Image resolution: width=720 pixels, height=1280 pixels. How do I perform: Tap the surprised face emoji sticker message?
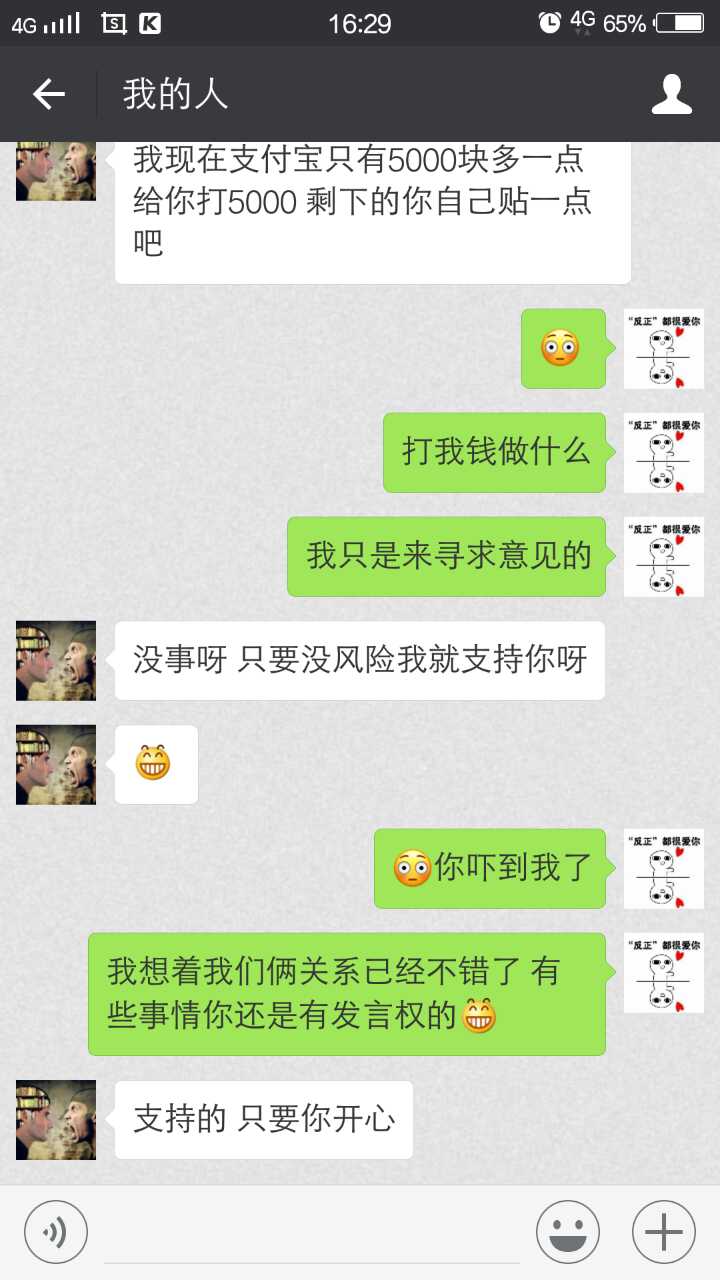tap(562, 350)
